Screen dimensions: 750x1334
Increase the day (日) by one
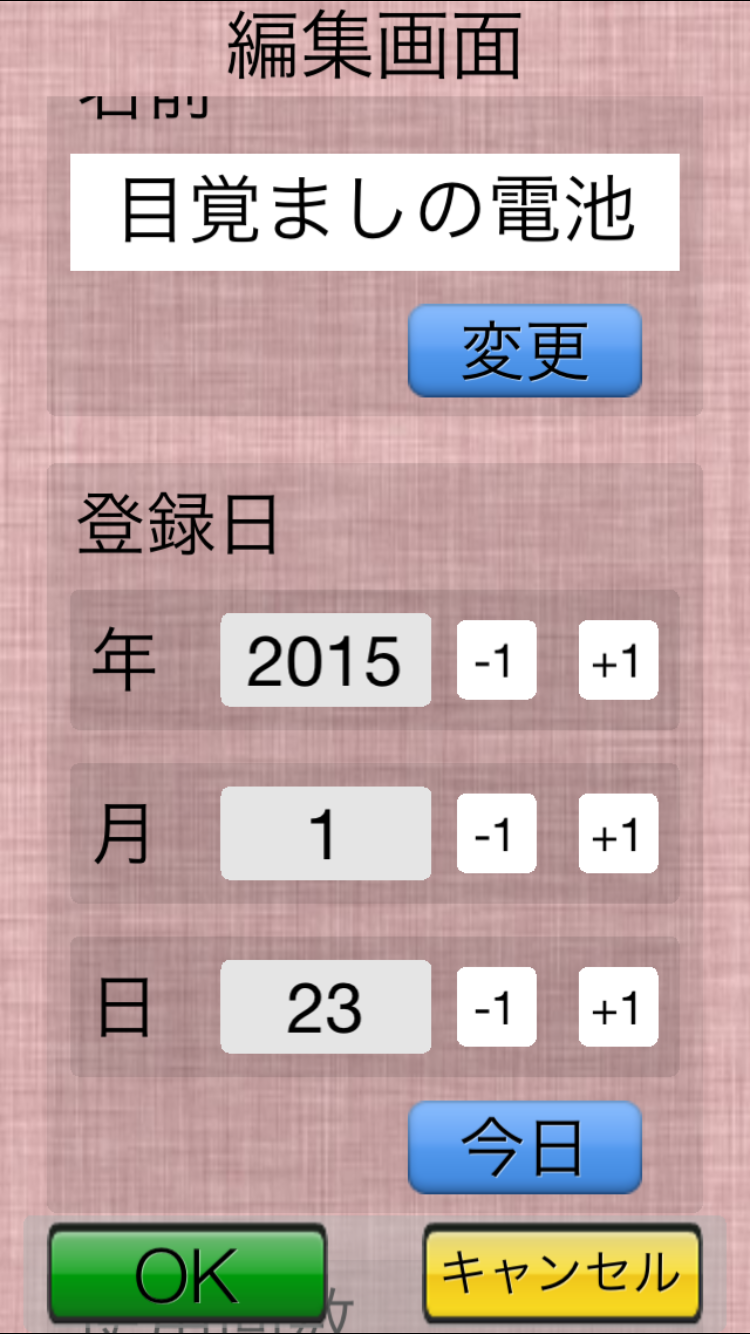pyautogui.click(x=618, y=1007)
